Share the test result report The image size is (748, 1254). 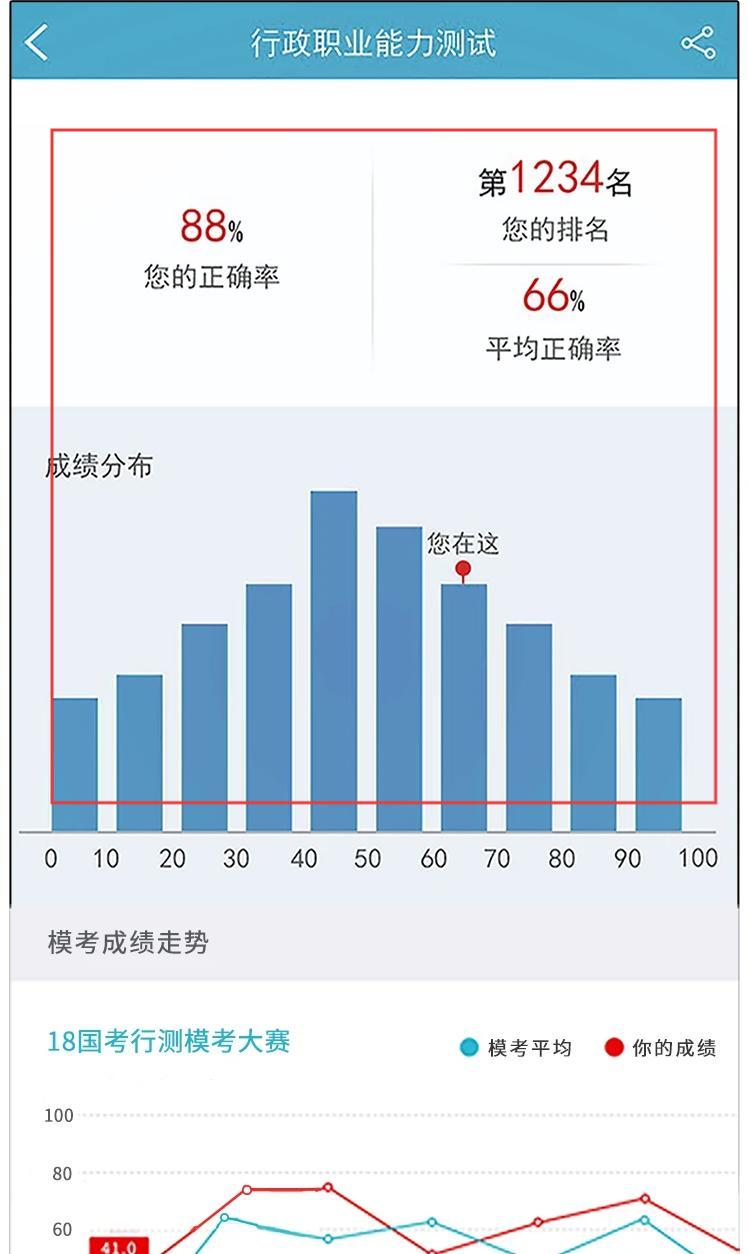698,43
